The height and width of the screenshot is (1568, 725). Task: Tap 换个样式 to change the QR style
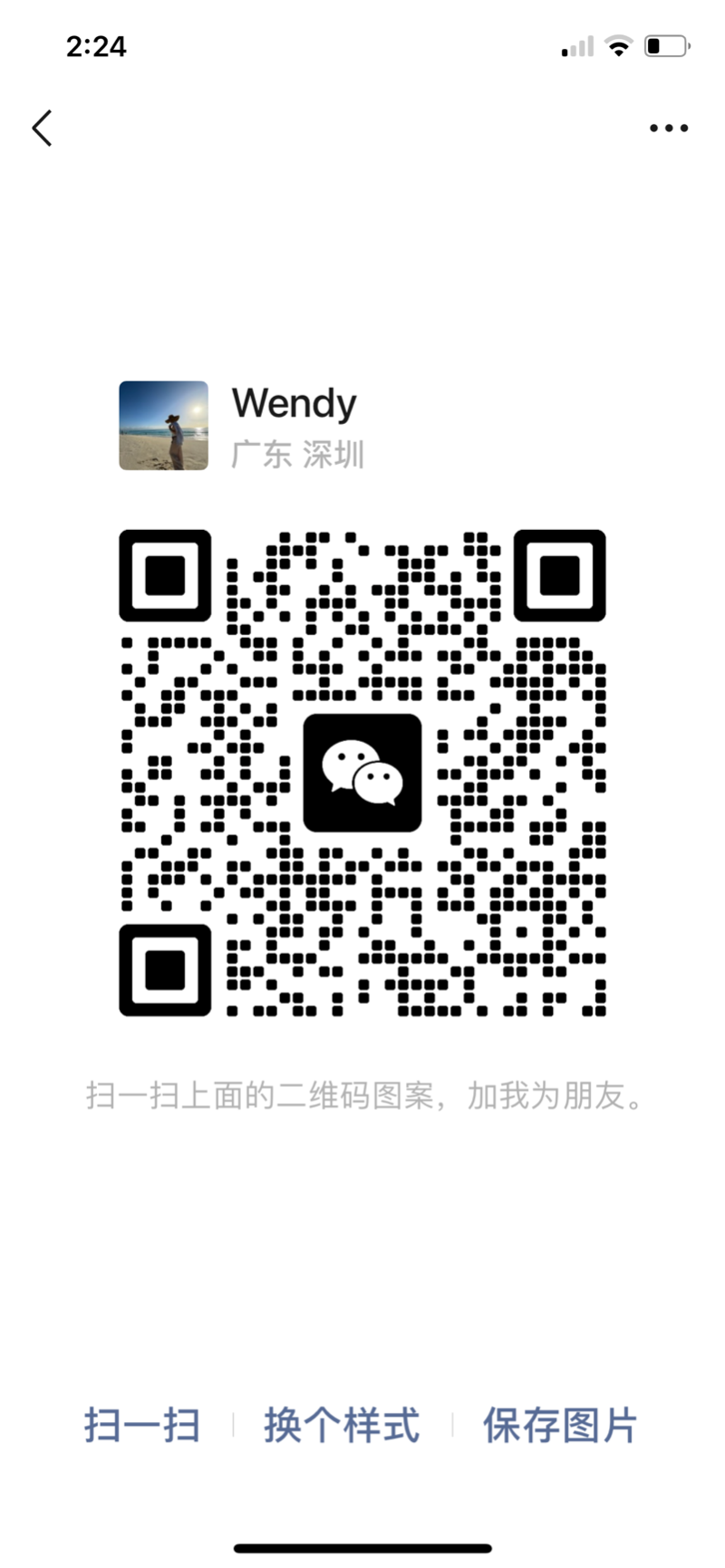[x=342, y=1425]
